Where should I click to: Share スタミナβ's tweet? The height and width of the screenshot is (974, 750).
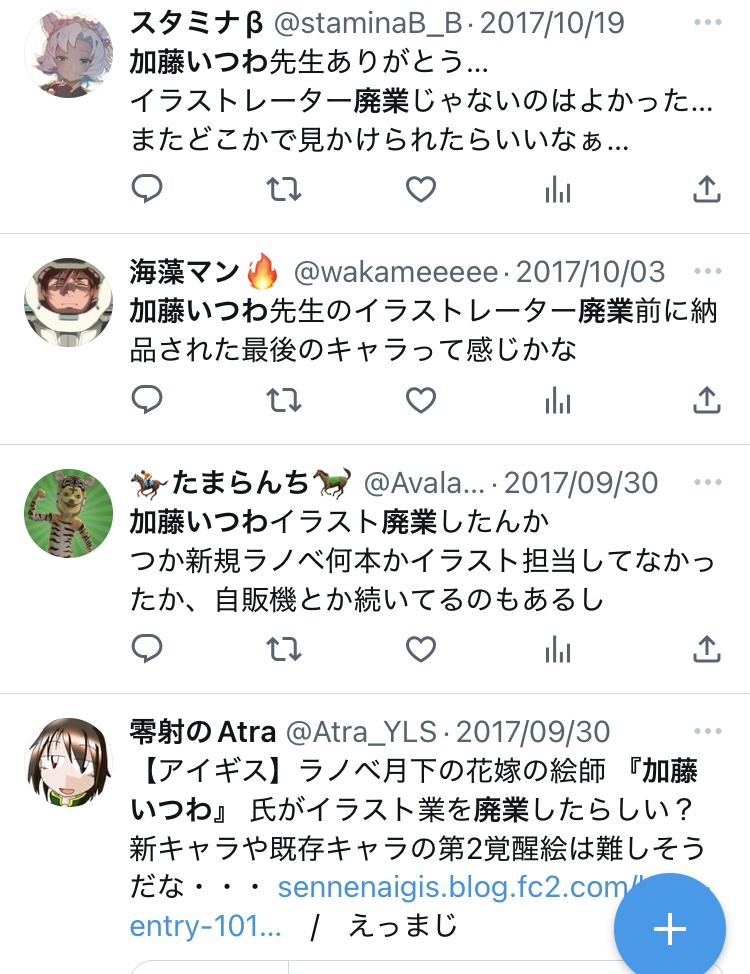point(707,189)
